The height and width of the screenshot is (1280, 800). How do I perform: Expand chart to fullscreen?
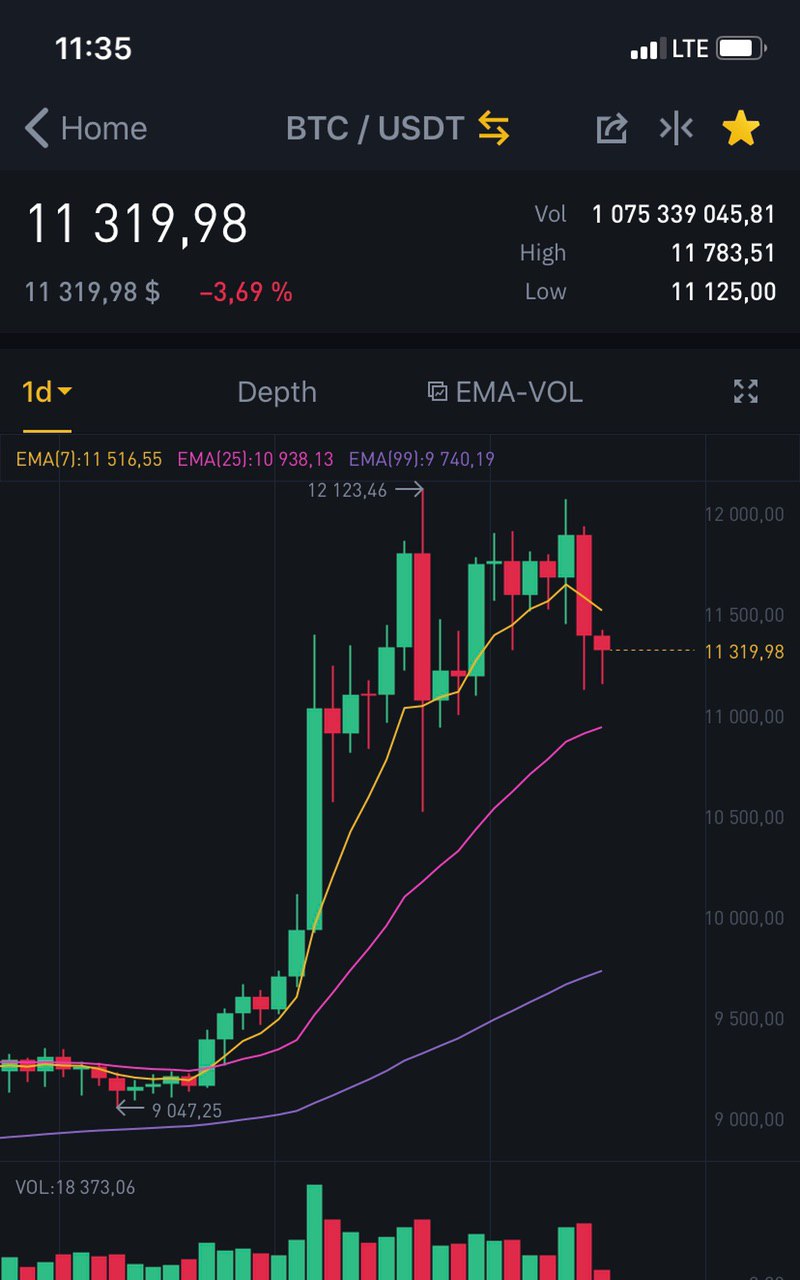[745, 392]
